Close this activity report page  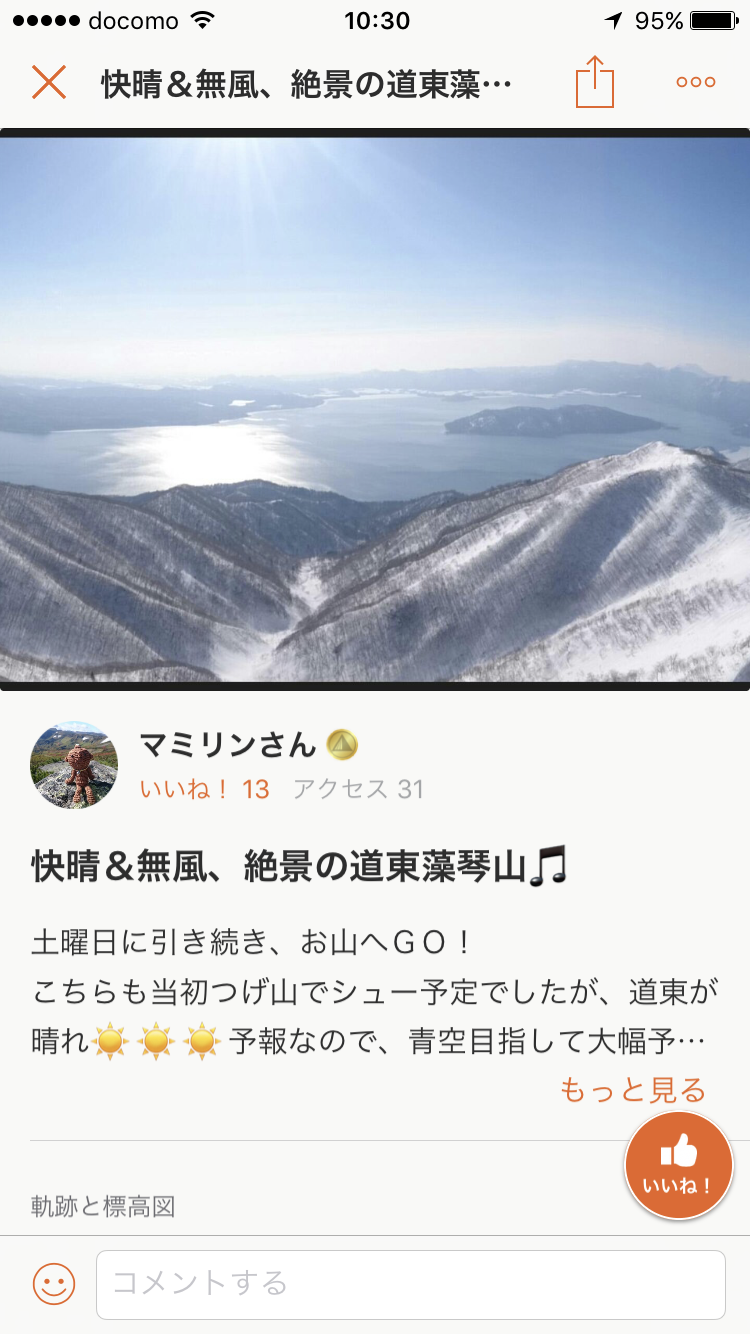(48, 82)
